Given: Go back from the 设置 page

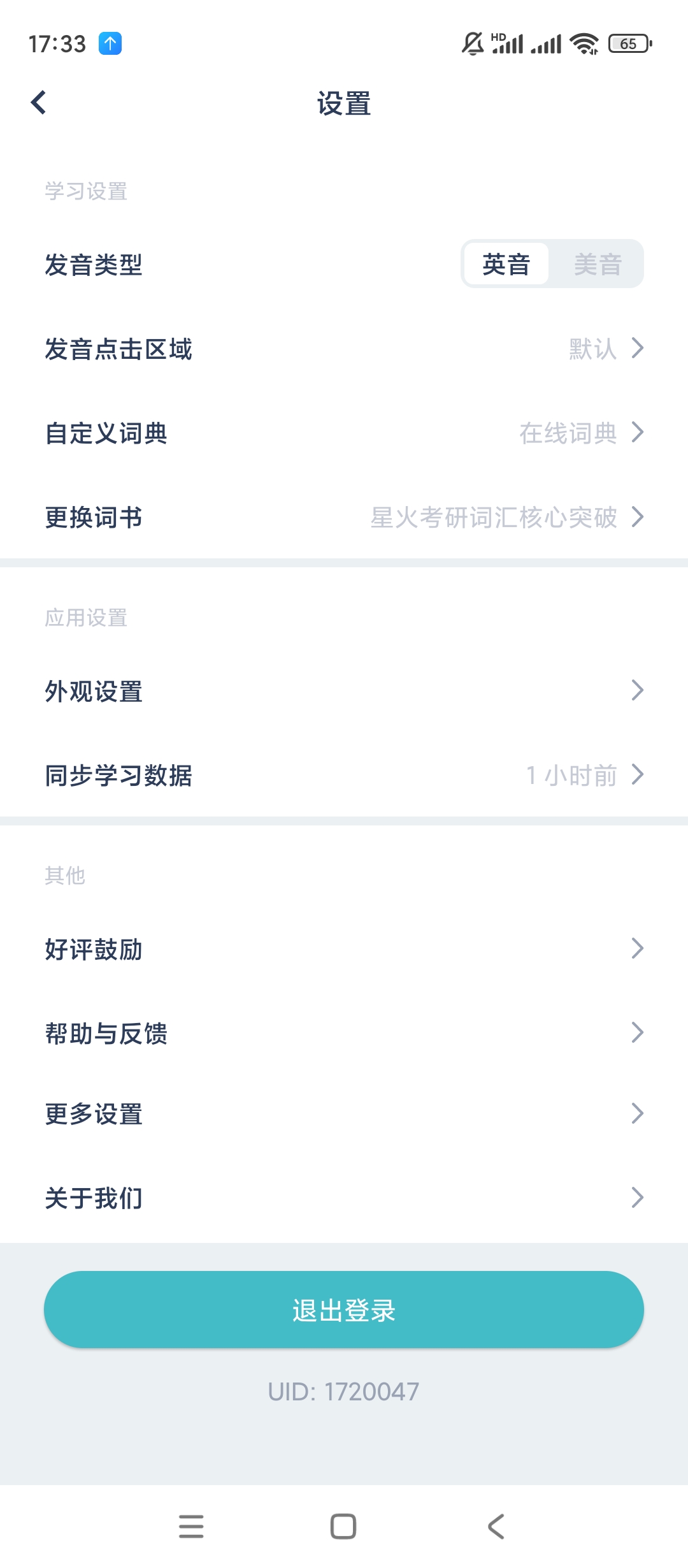Looking at the screenshot, I should click(39, 102).
